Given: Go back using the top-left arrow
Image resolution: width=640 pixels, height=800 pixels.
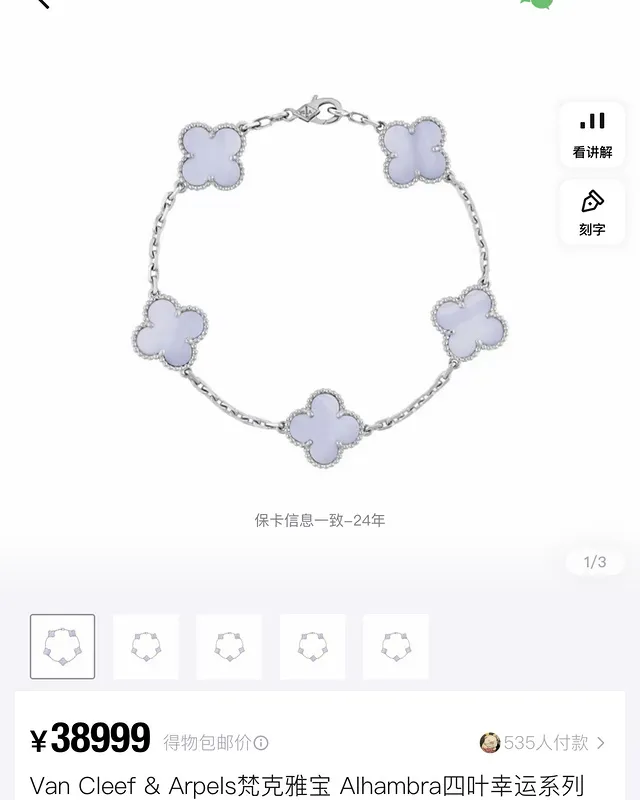Looking at the screenshot, I should click(40, 3).
